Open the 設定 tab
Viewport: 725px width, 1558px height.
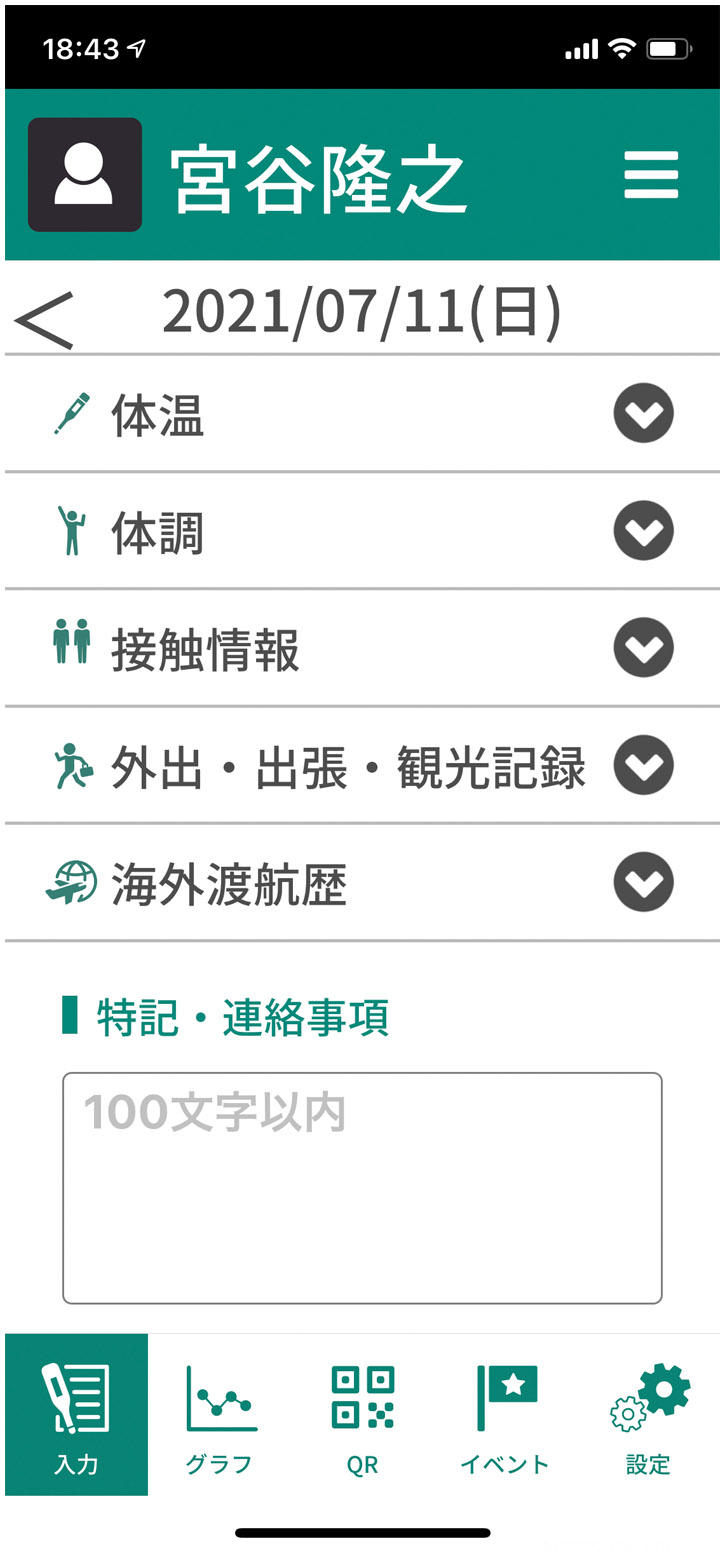[648, 1415]
